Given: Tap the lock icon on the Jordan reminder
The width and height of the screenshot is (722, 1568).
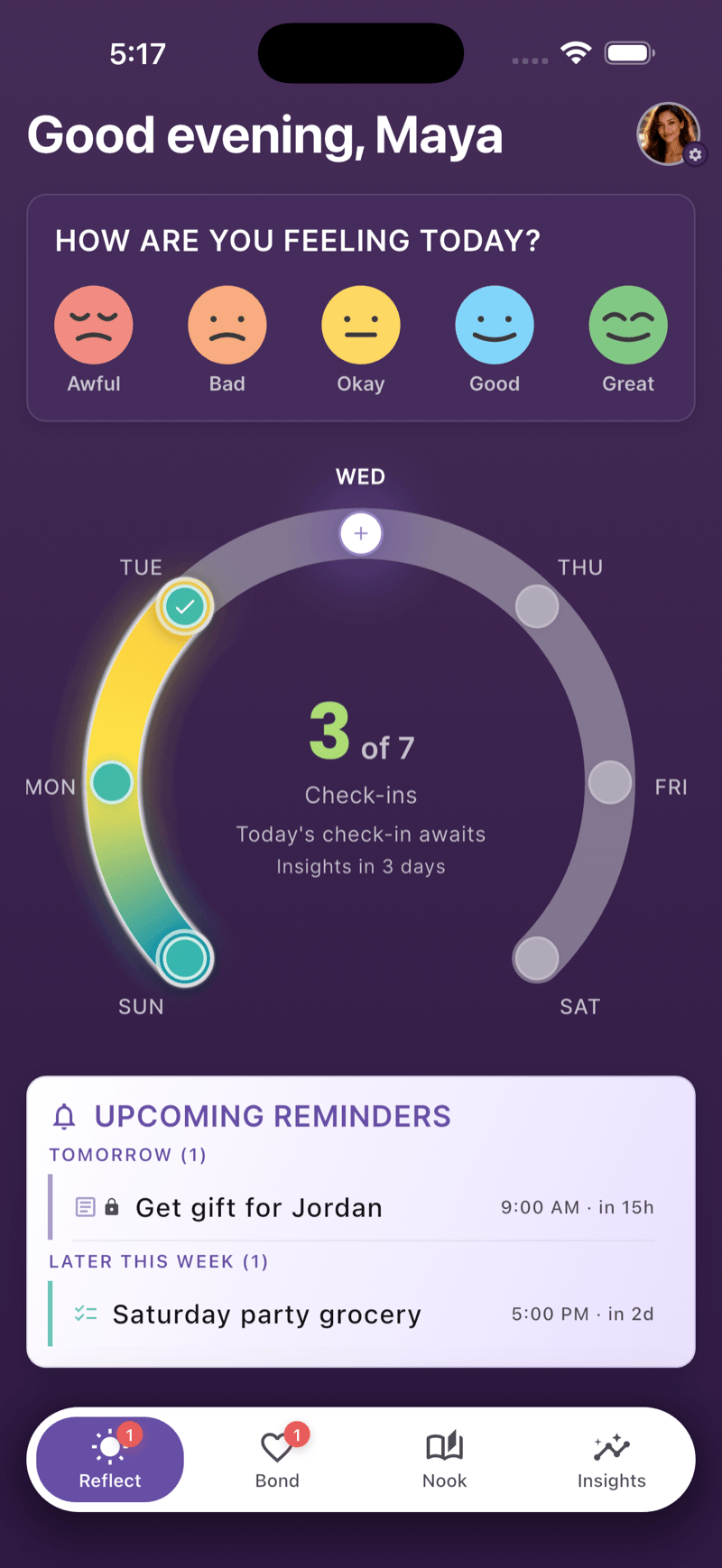Looking at the screenshot, I should tap(111, 1207).
